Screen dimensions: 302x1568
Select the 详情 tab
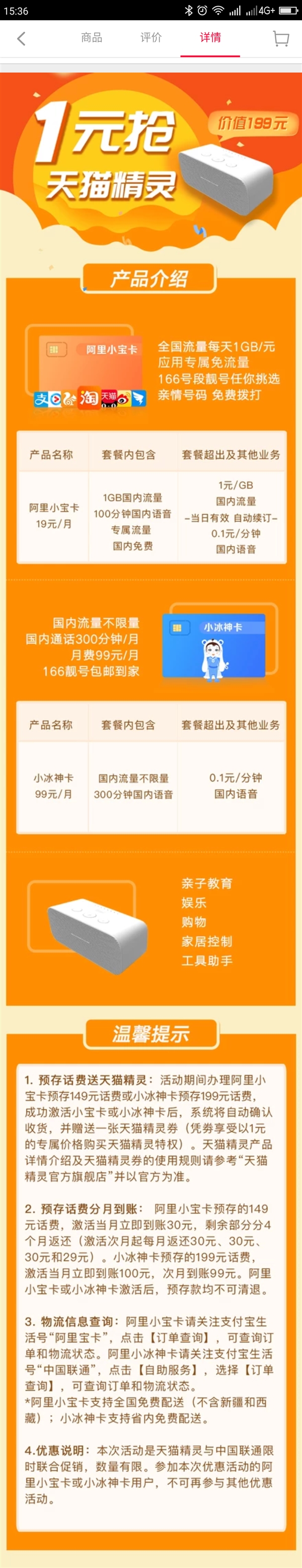[210, 38]
